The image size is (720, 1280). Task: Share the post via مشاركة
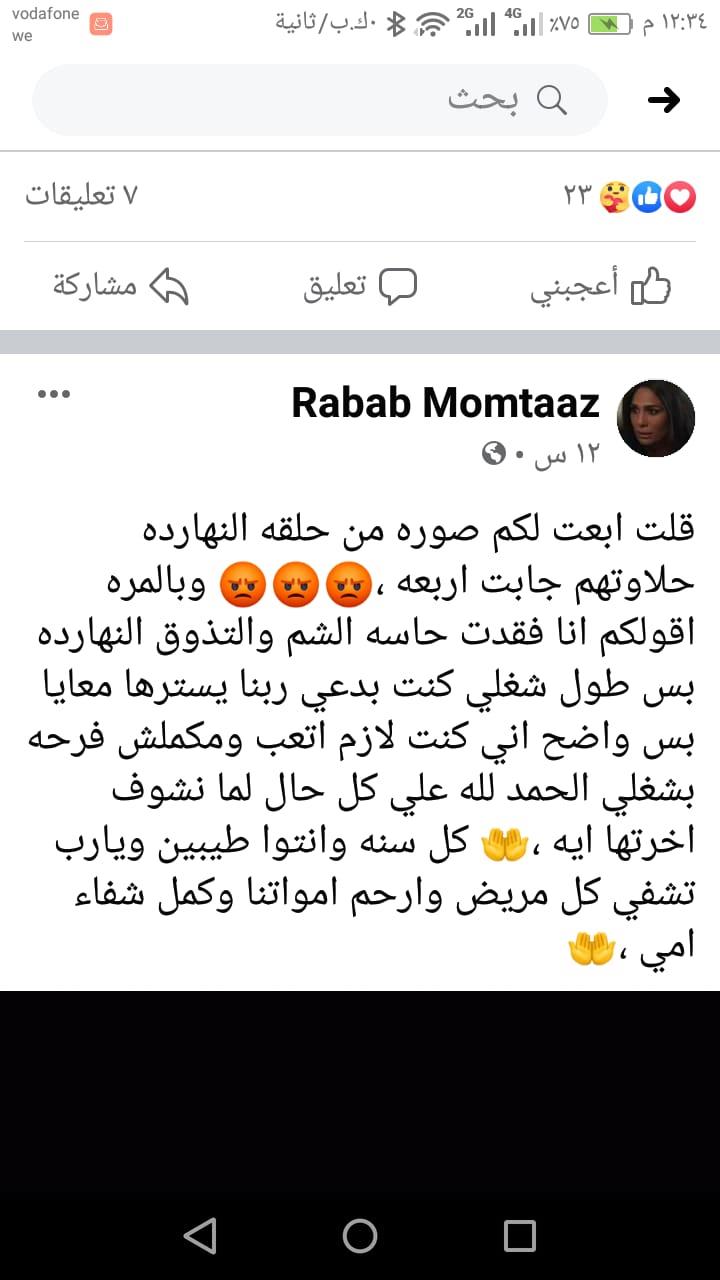click(x=121, y=287)
